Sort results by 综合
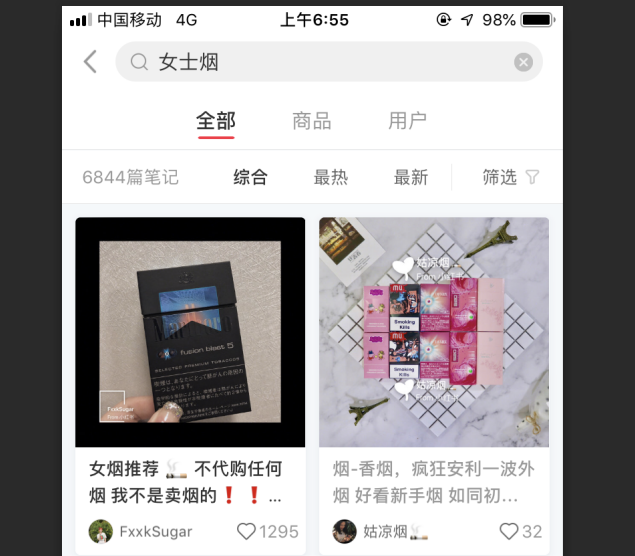Image resolution: width=635 pixels, height=556 pixels. point(251,177)
